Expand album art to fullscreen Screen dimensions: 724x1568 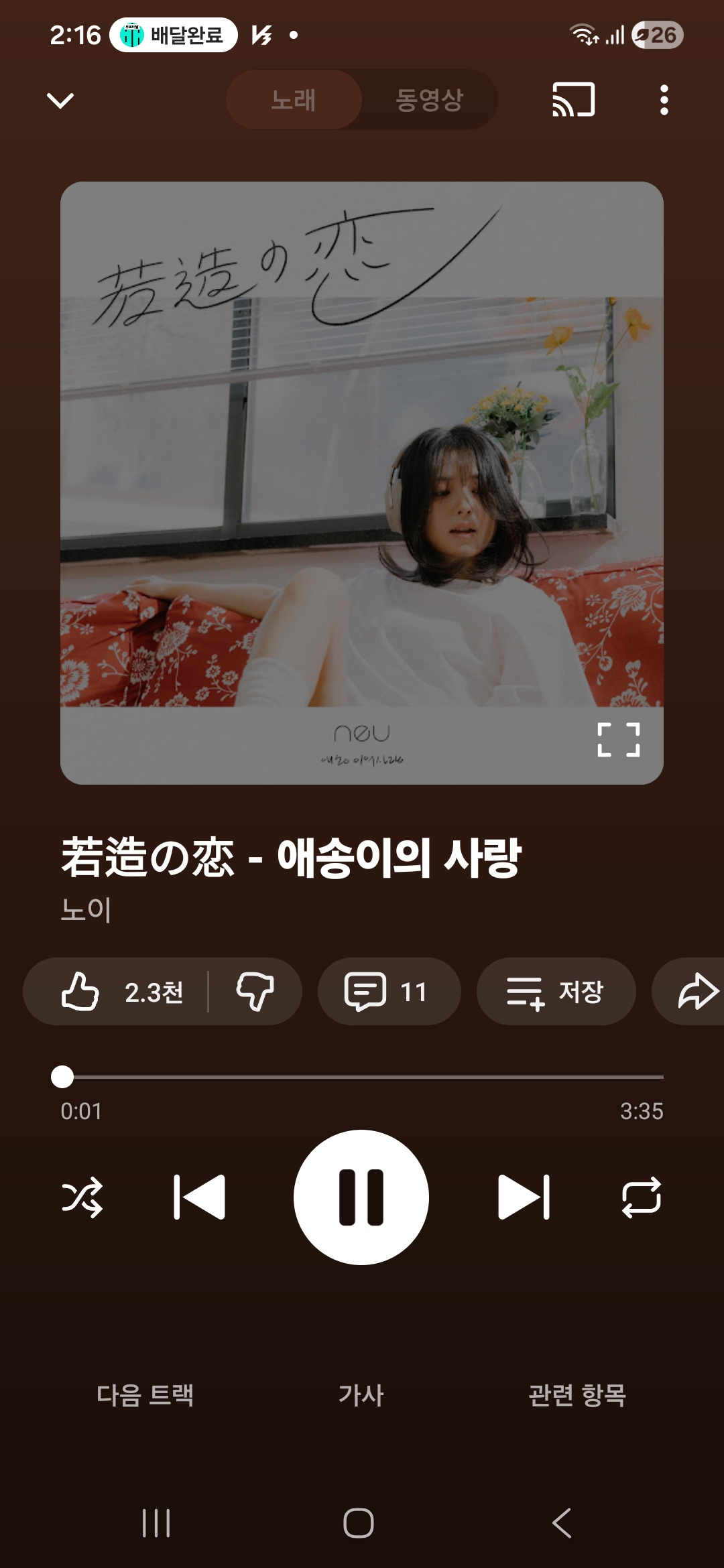point(618,740)
